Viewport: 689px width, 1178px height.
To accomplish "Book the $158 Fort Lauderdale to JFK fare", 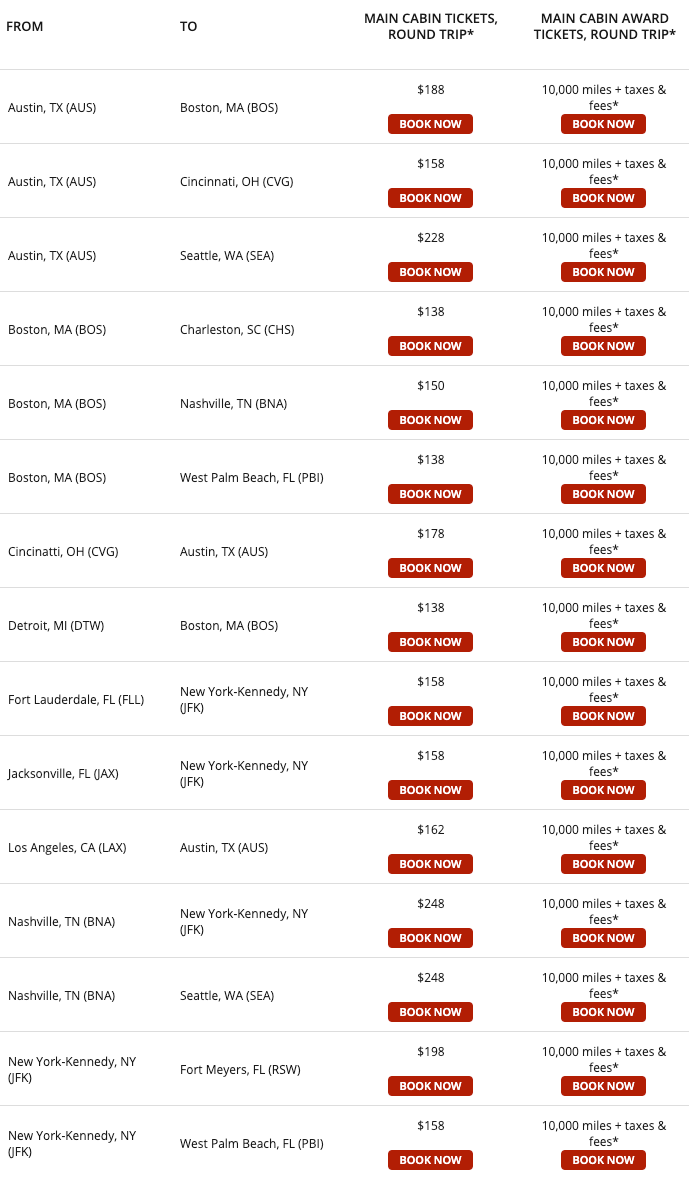I will 430,716.
